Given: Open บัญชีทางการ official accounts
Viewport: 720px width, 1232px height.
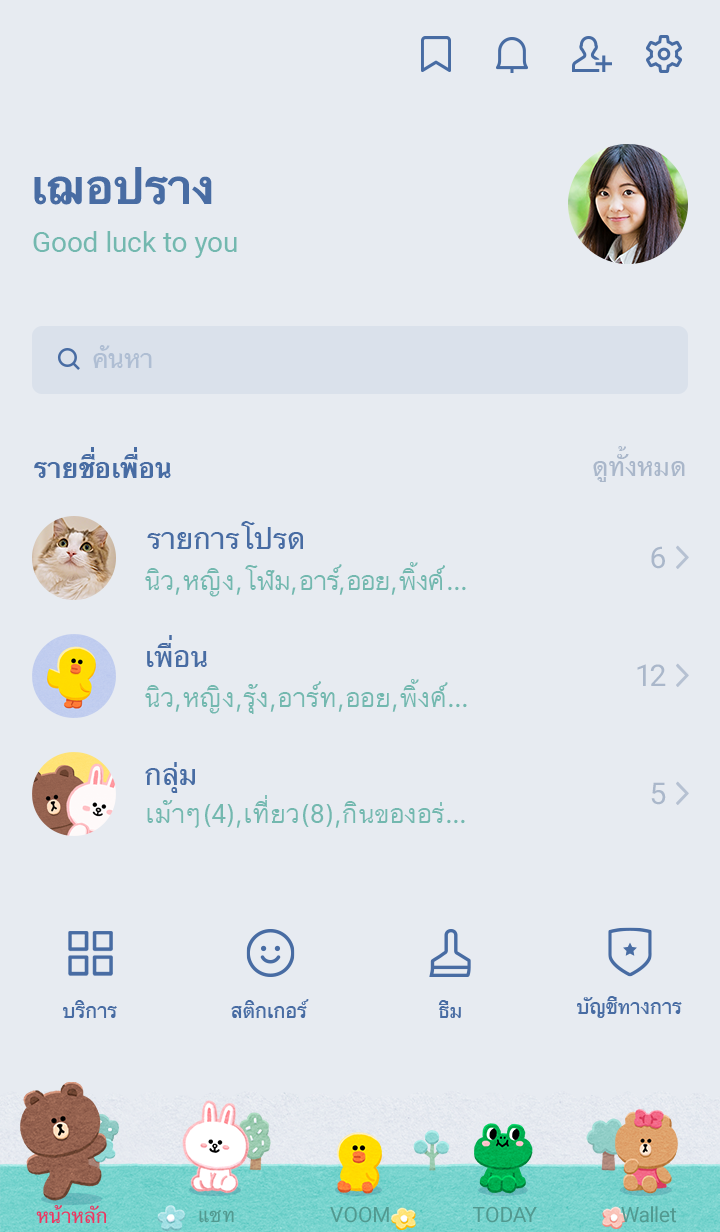Looking at the screenshot, I should [630, 972].
